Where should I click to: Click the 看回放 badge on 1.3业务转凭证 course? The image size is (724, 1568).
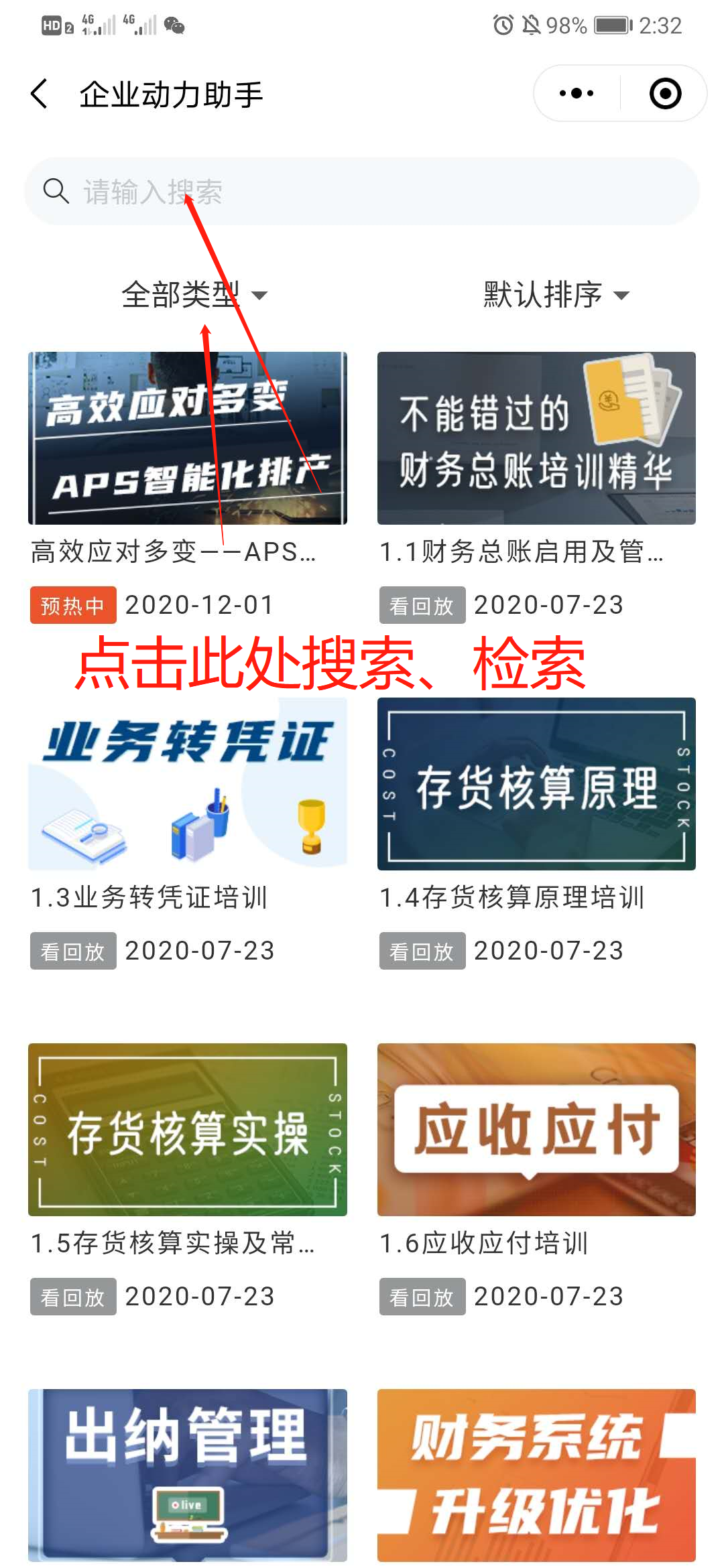click(x=73, y=950)
